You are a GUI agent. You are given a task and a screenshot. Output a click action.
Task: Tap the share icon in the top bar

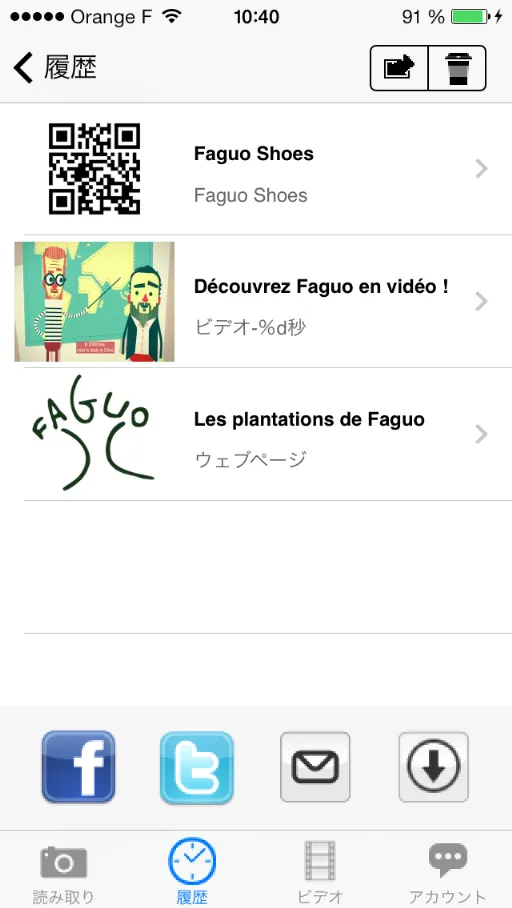399,68
